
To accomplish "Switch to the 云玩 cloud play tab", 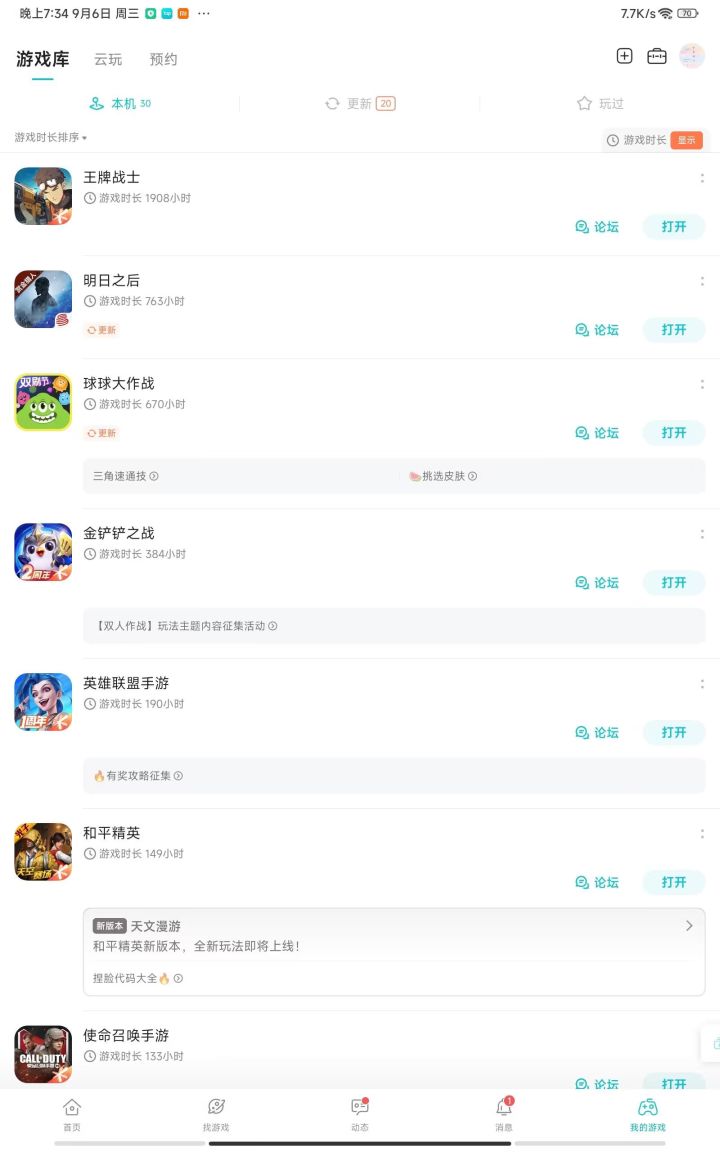I will [x=108, y=60].
